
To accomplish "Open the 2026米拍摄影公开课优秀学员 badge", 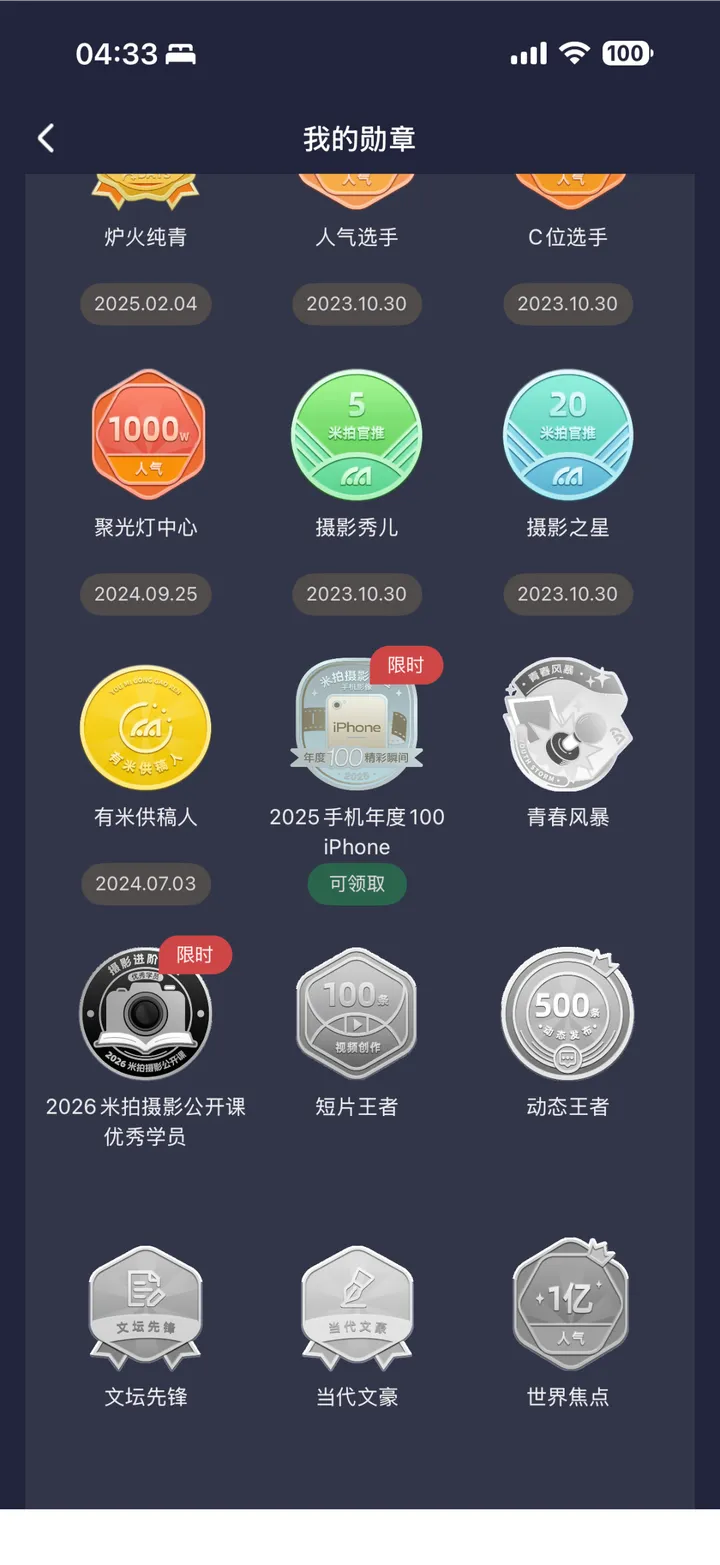I will tap(146, 1015).
